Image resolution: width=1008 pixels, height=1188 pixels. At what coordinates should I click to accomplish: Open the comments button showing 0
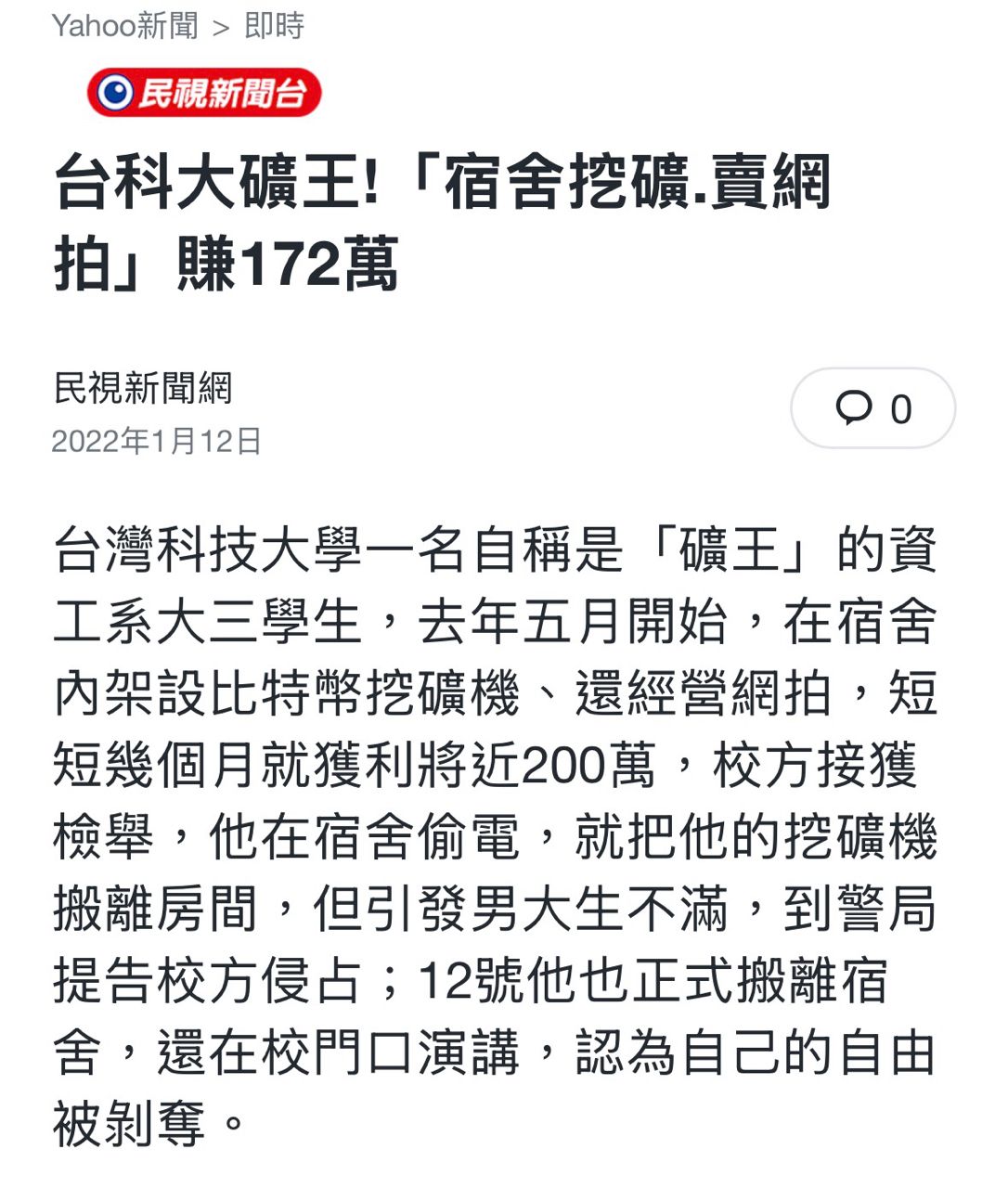pos(872,408)
